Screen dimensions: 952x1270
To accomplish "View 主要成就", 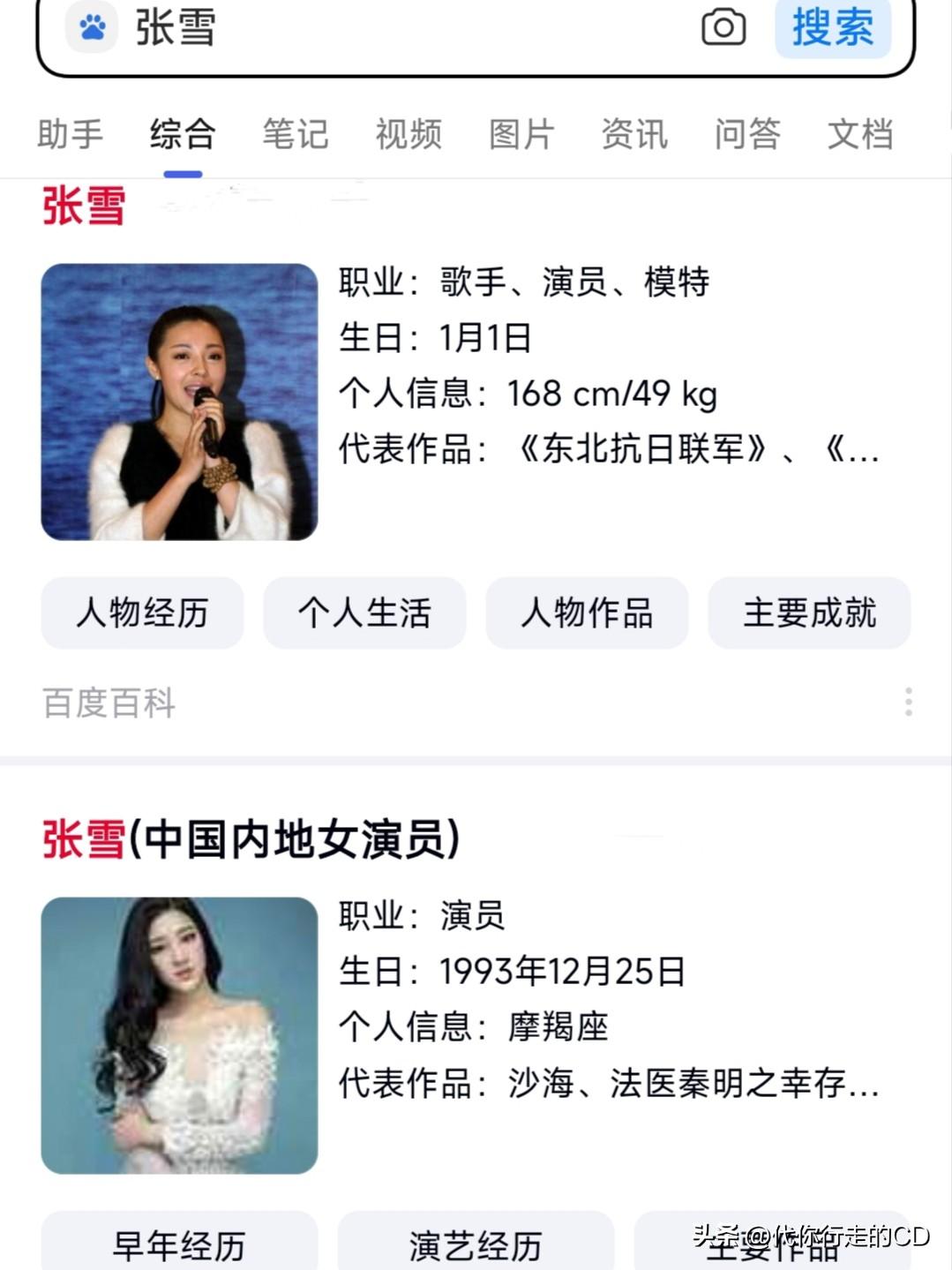I will click(x=809, y=612).
